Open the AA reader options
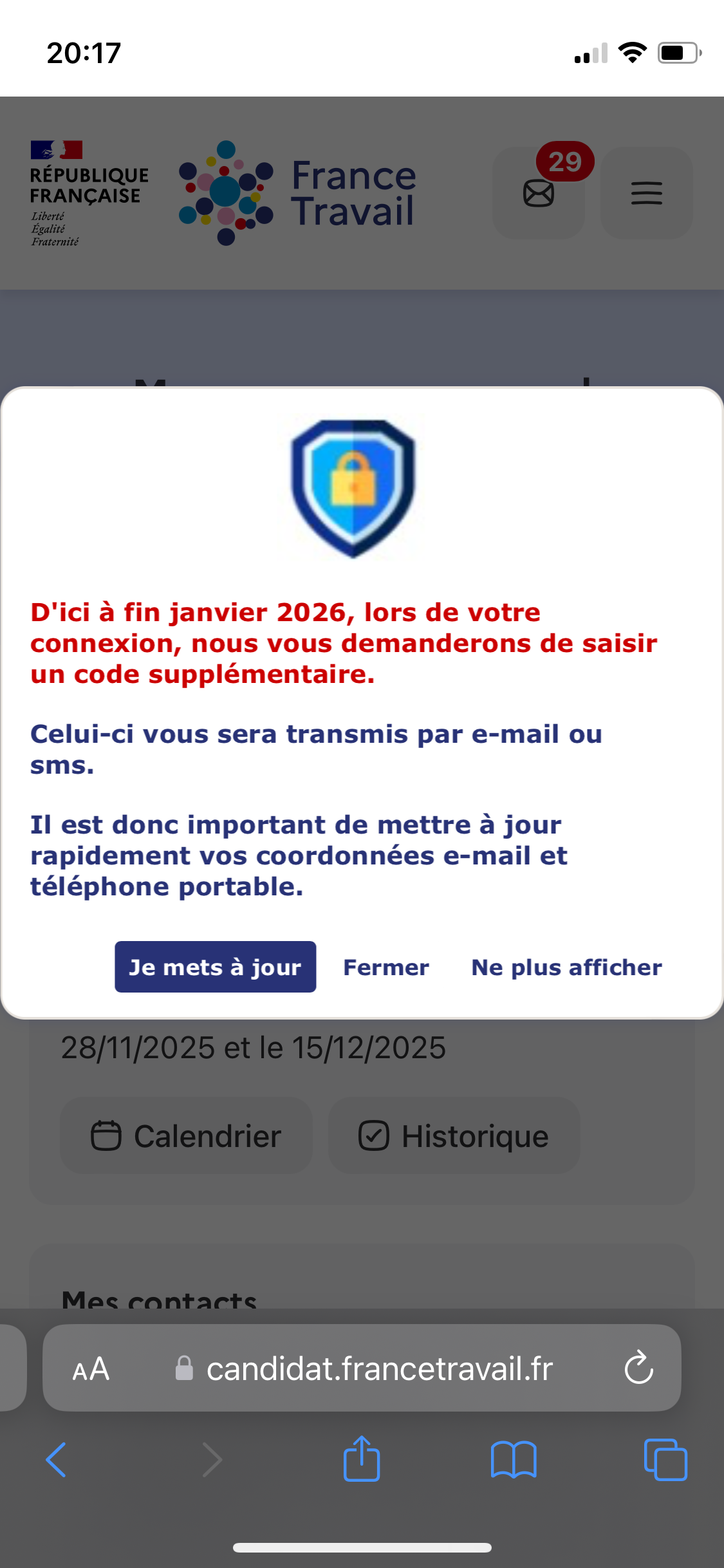This screenshot has width=724, height=1568. [91, 1368]
